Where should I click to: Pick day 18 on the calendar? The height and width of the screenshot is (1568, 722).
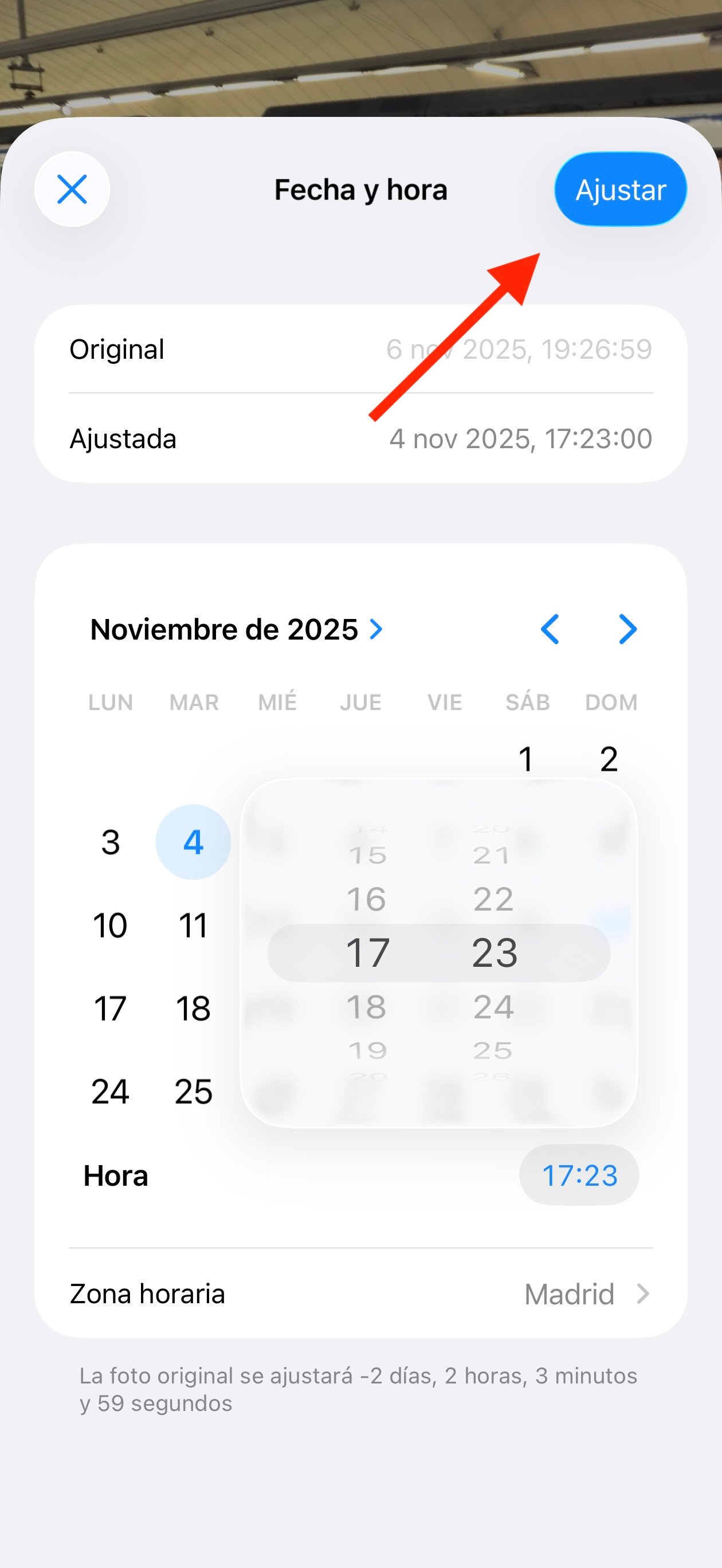pos(193,1009)
